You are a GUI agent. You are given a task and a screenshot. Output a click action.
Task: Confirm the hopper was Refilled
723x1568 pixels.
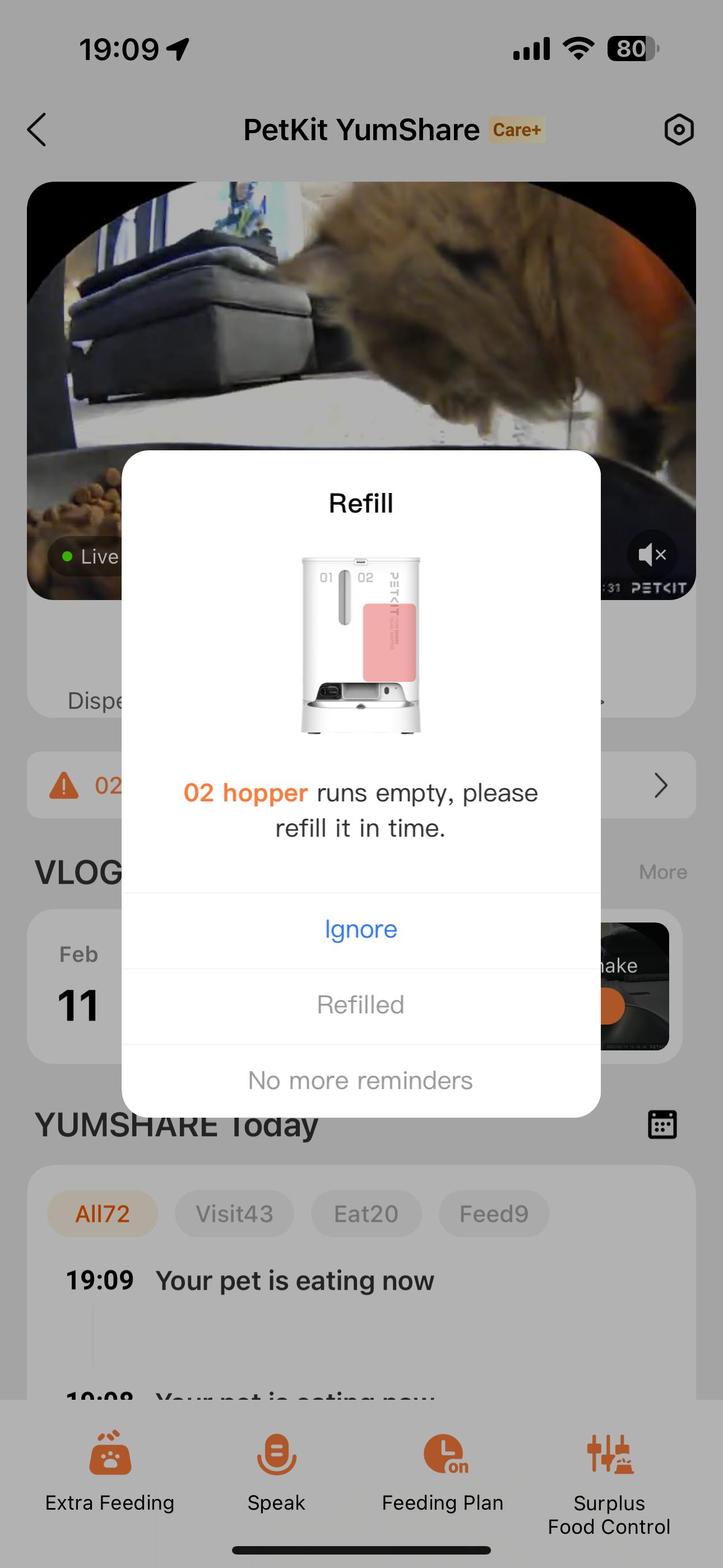point(361,1005)
